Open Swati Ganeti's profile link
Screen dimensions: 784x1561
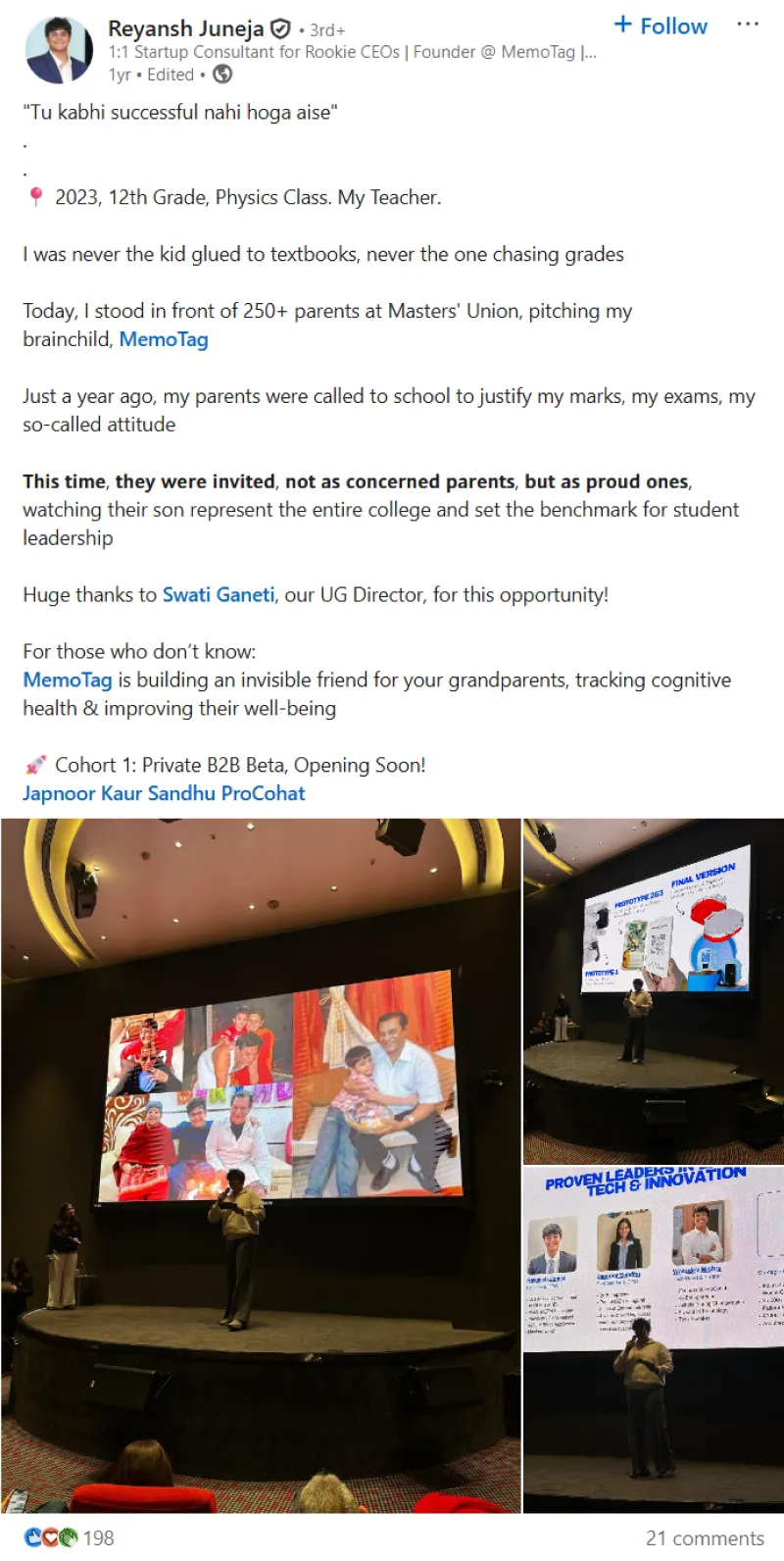(218, 595)
